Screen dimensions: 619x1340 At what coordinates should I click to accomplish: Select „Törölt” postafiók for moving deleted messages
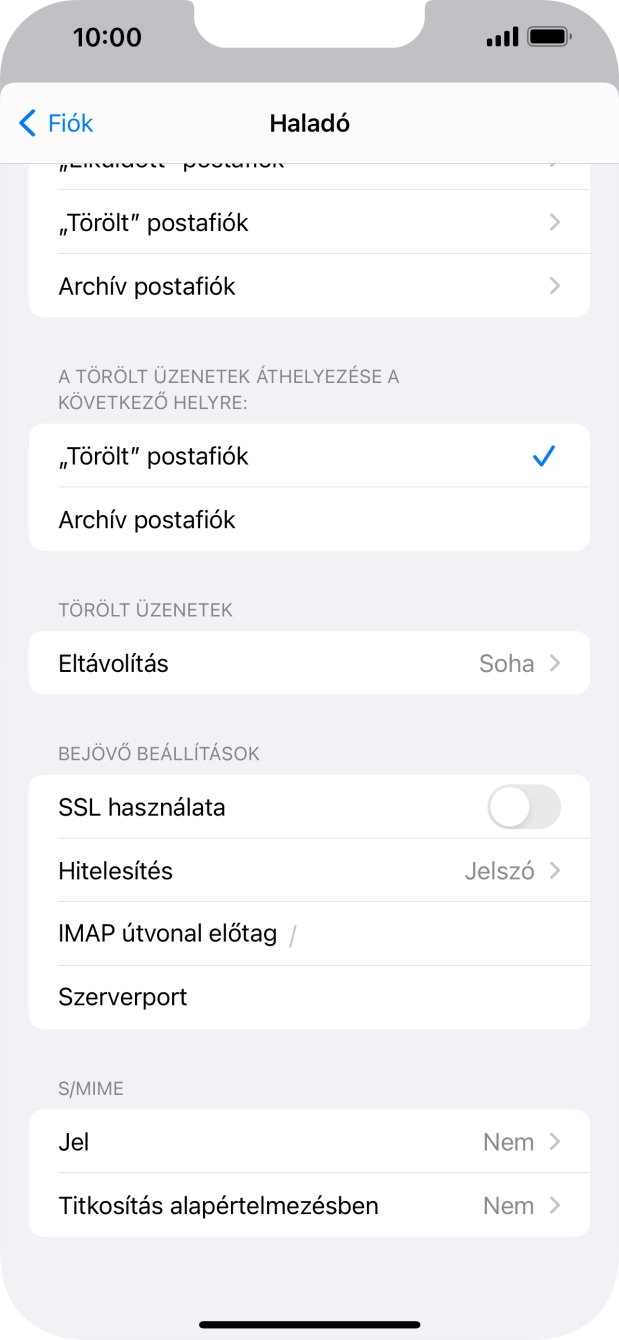click(308, 456)
